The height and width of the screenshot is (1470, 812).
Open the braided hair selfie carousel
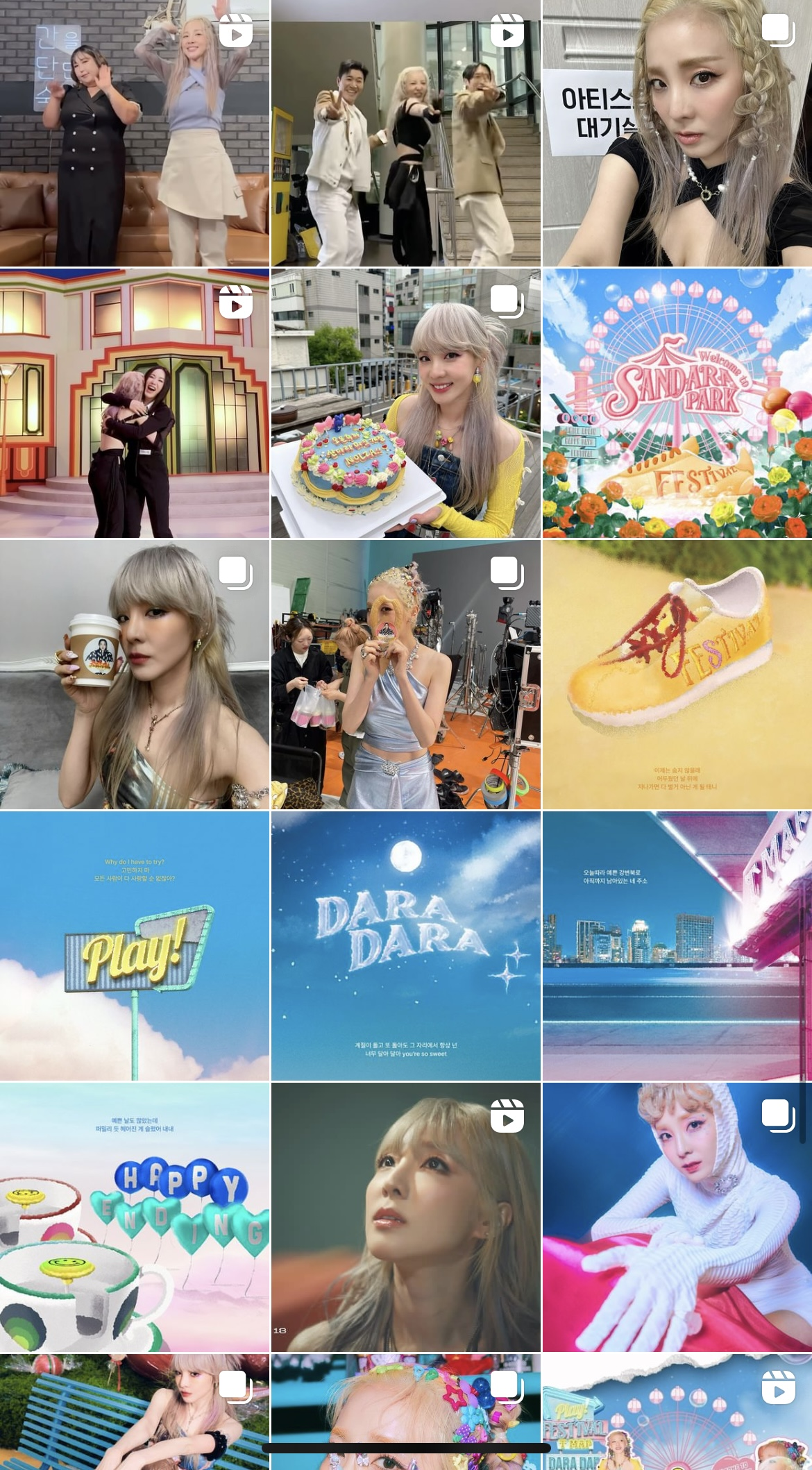[677, 133]
